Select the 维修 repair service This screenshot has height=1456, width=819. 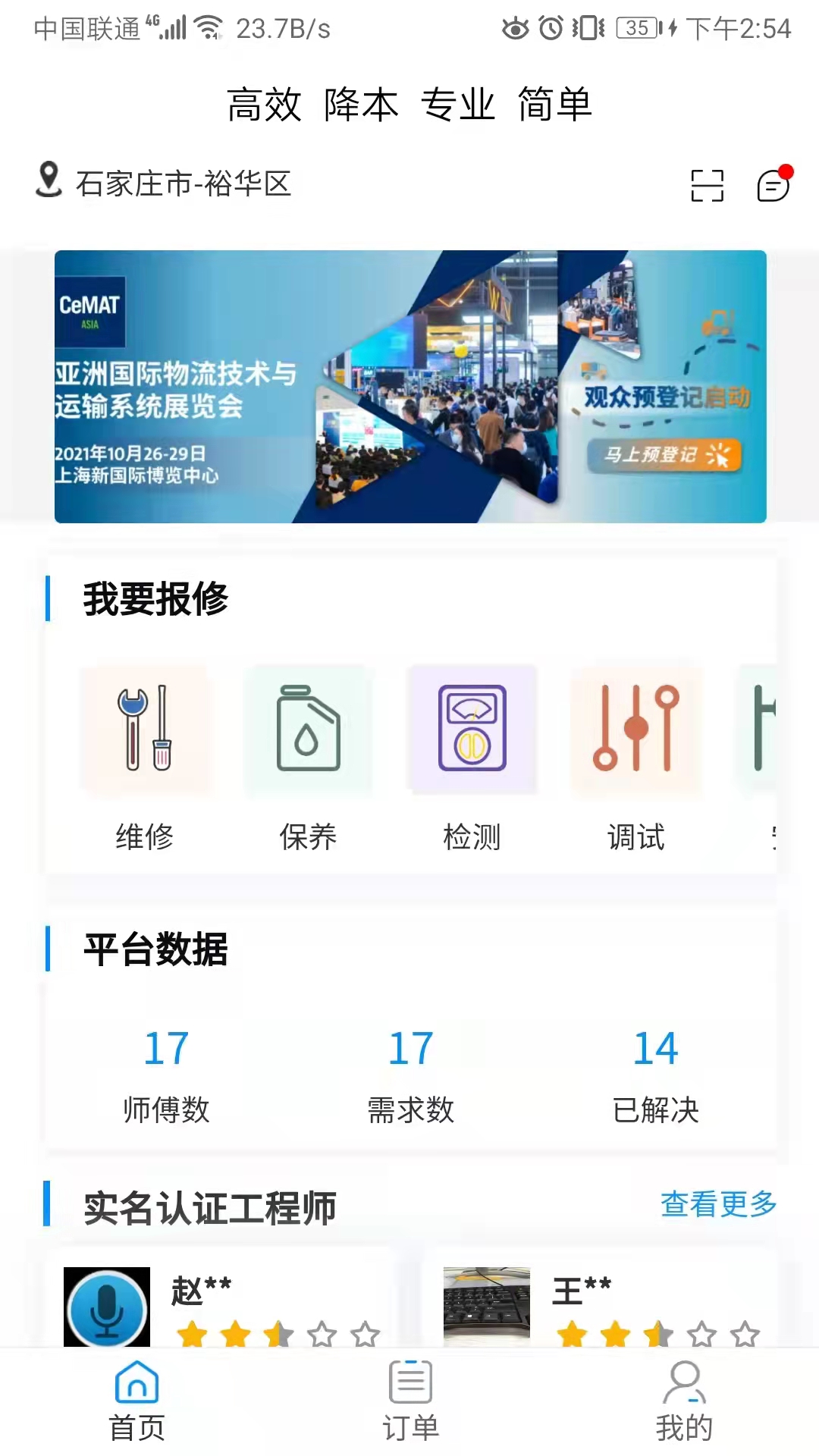click(x=145, y=758)
